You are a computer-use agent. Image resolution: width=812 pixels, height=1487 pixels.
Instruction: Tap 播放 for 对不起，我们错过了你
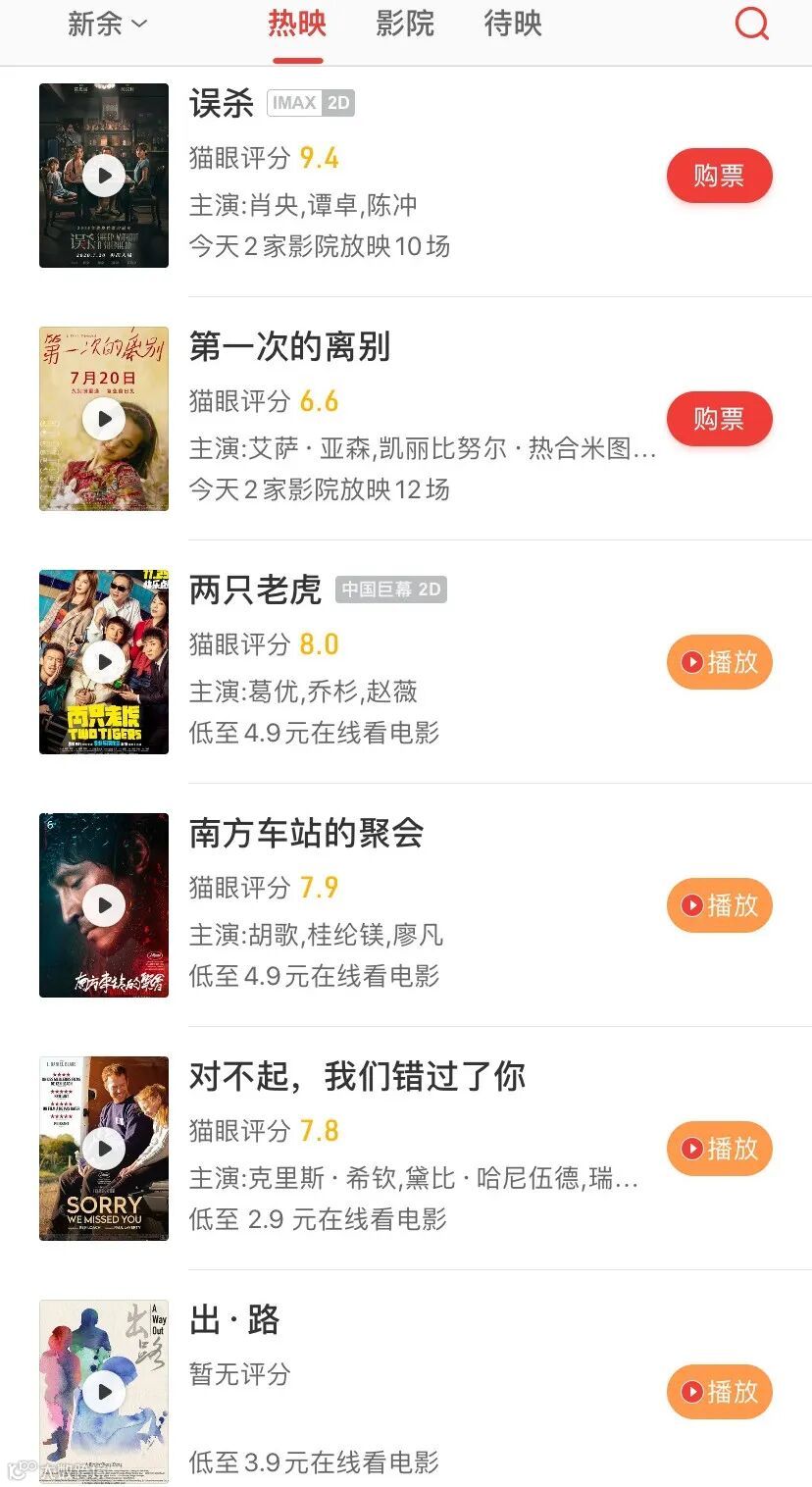click(x=719, y=1149)
